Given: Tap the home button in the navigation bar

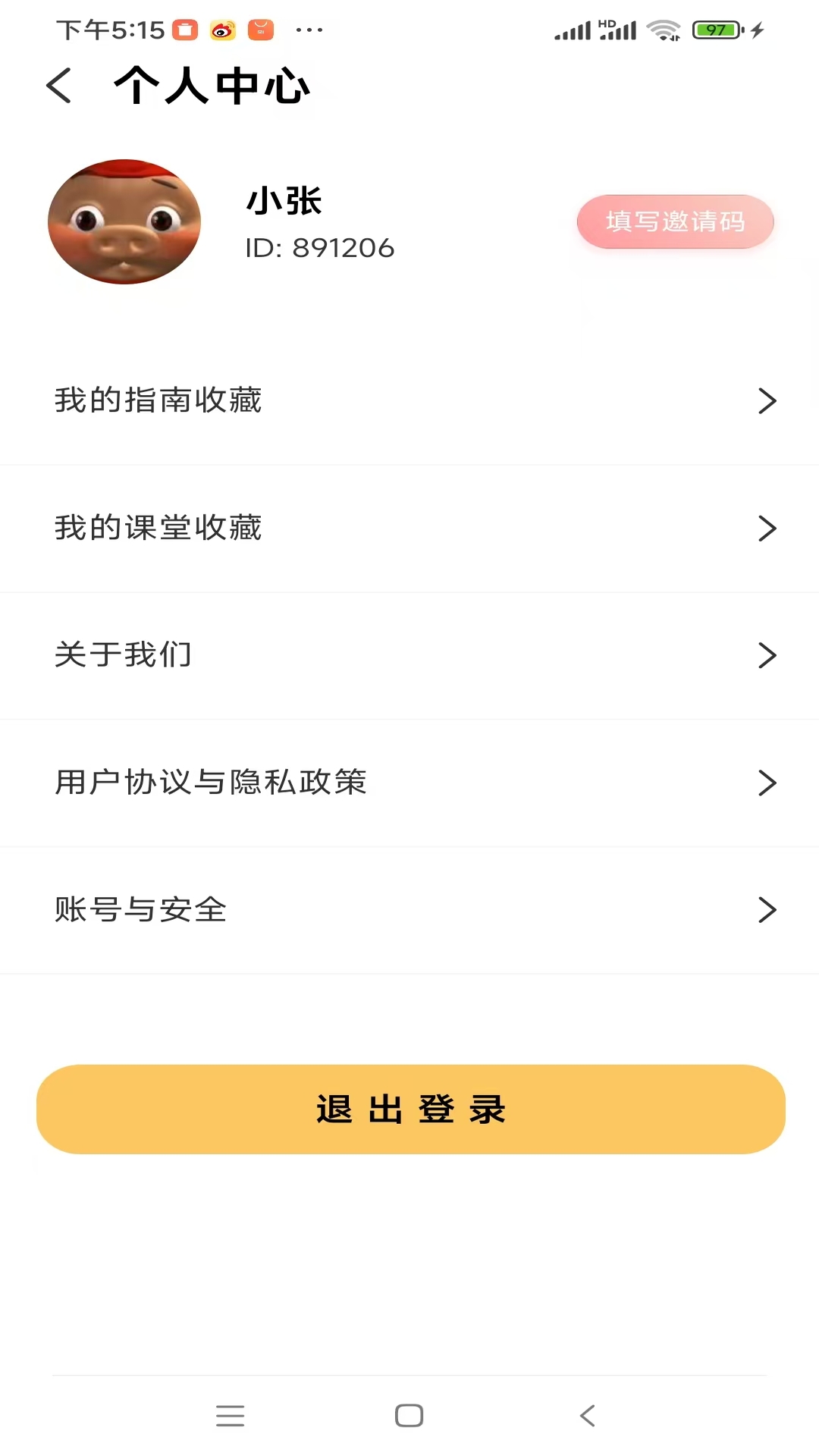Looking at the screenshot, I should pyautogui.click(x=409, y=1415).
